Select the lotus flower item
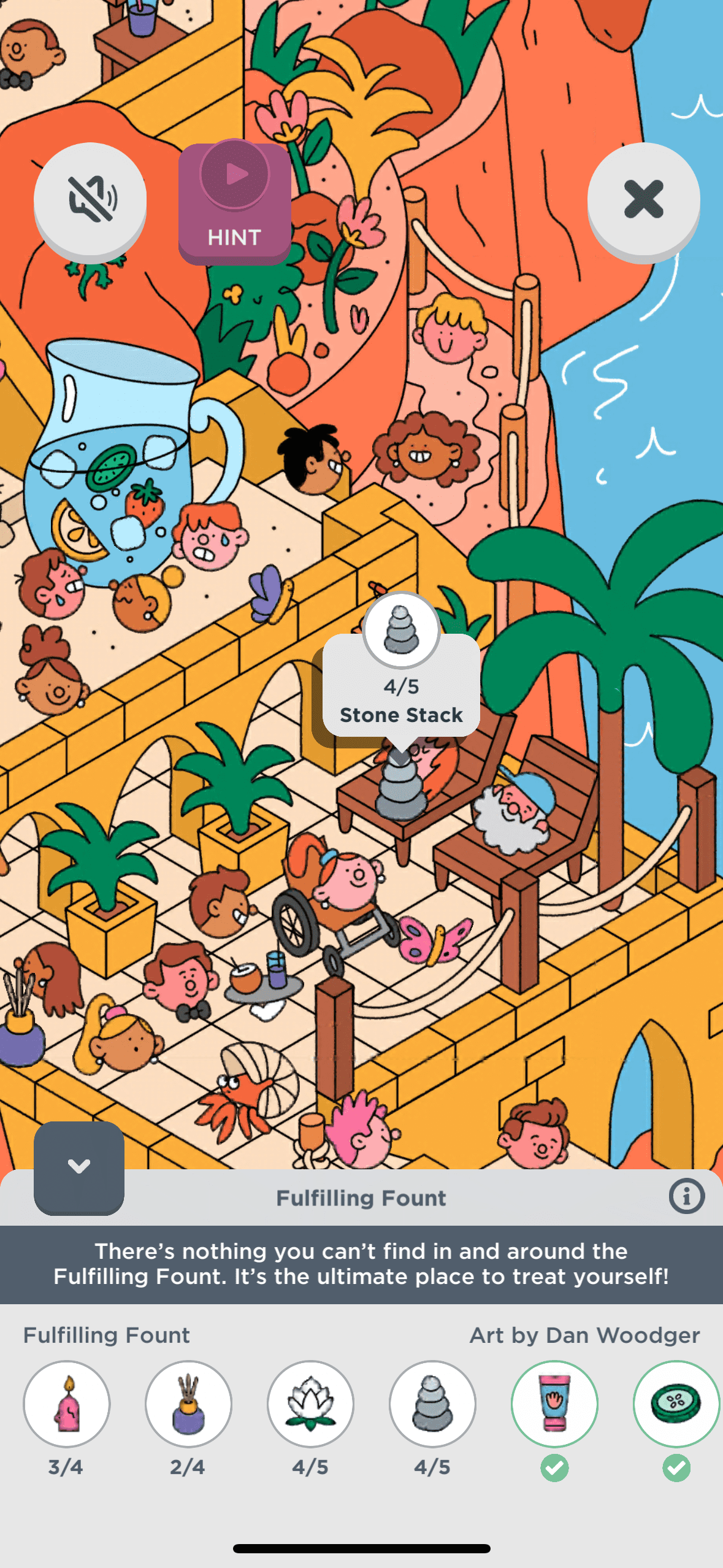This screenshot has width=723, height=1568. (311, 1404)
